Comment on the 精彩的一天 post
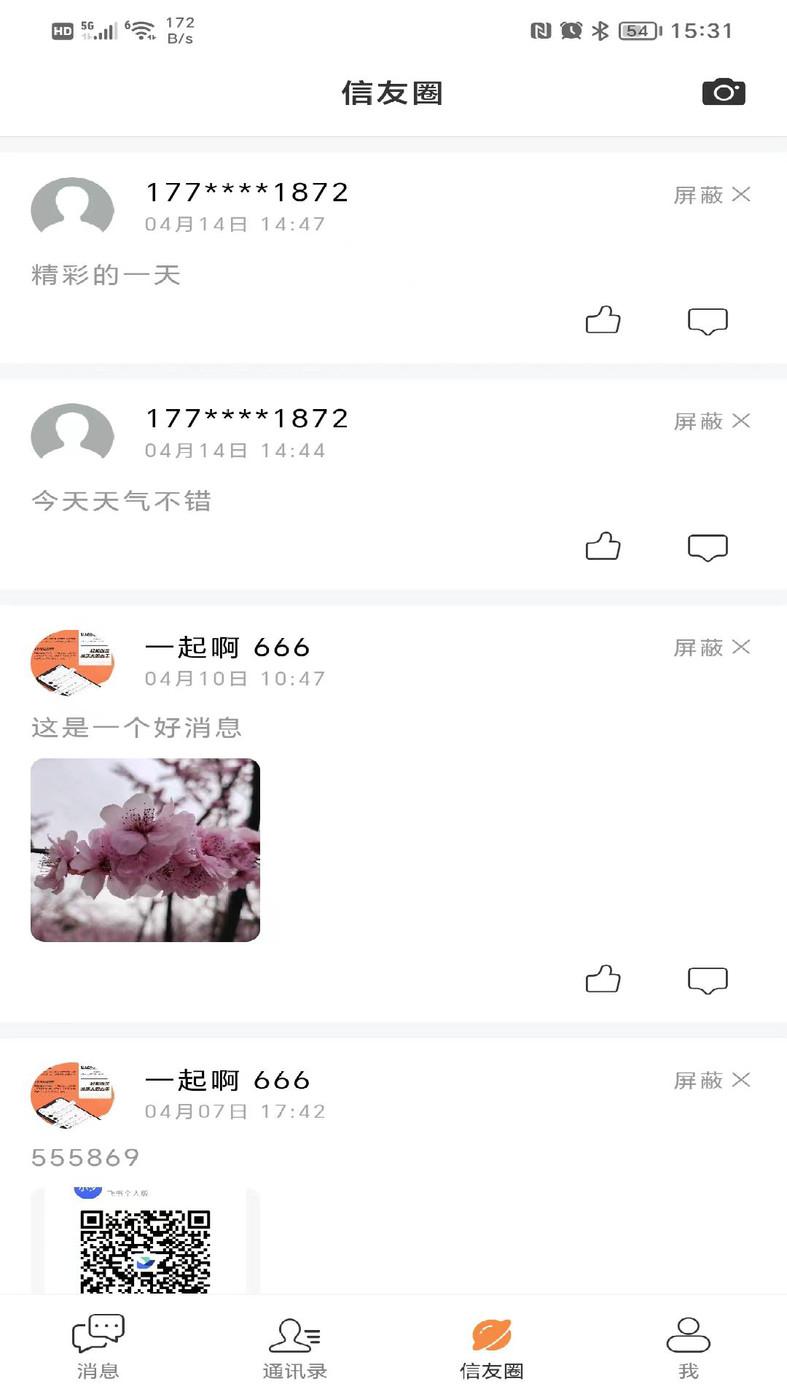Image resolution: width=787 pixels, height=1400 pixels. click(x=707, y=319)
